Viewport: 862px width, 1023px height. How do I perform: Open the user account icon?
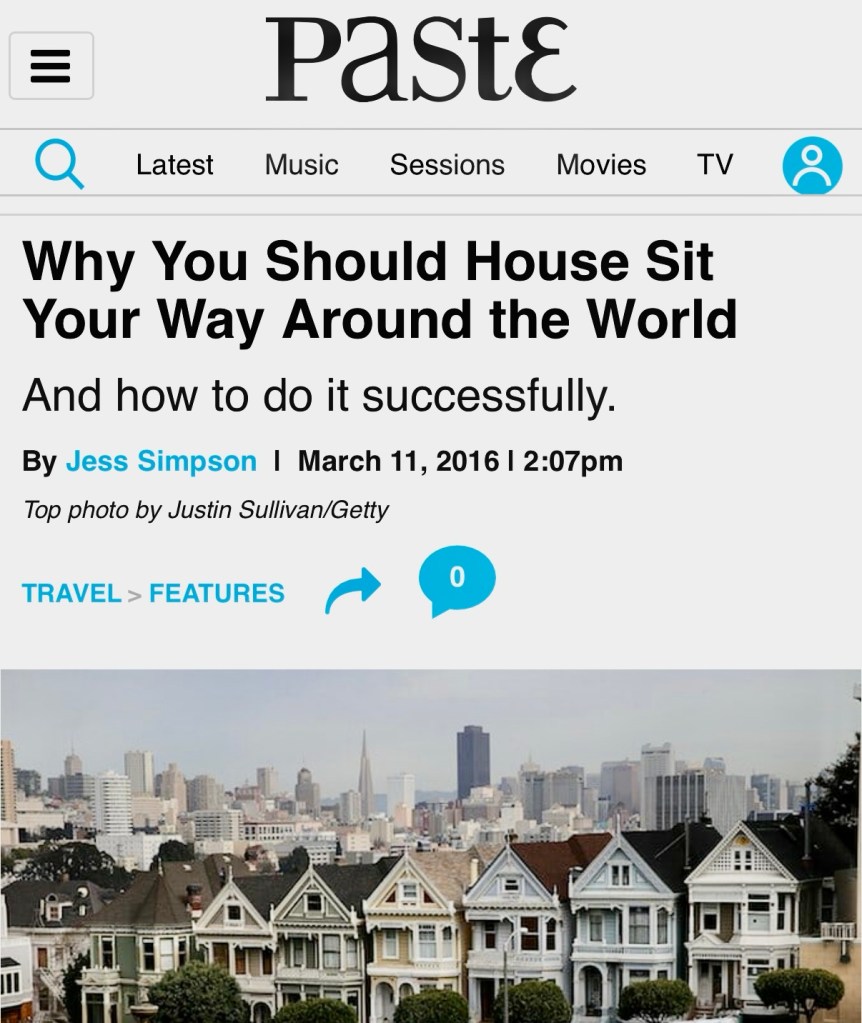tap(811, 165)
